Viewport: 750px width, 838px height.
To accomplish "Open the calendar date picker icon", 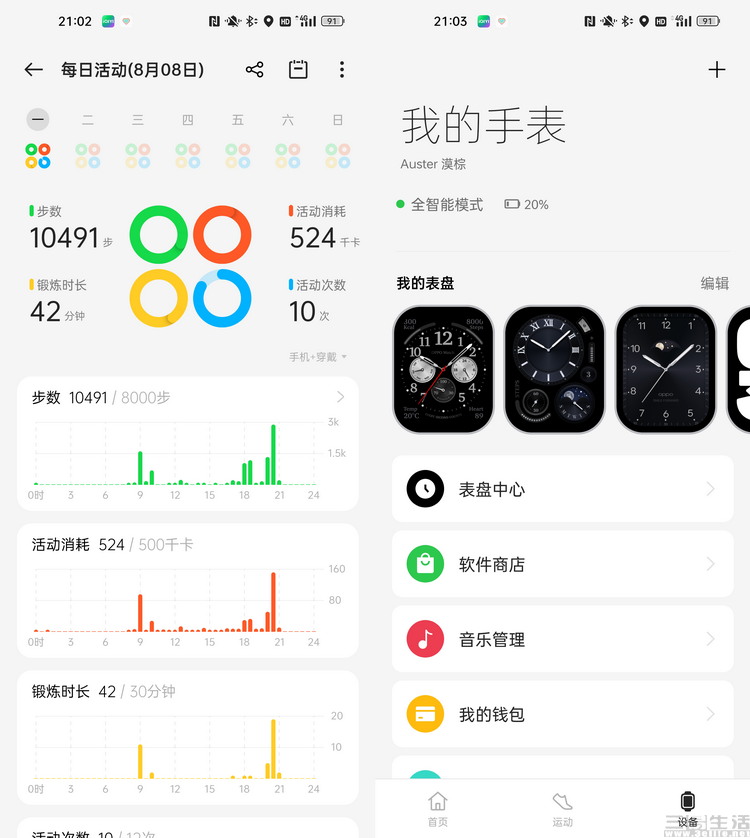I will click(x=298, y=69).
